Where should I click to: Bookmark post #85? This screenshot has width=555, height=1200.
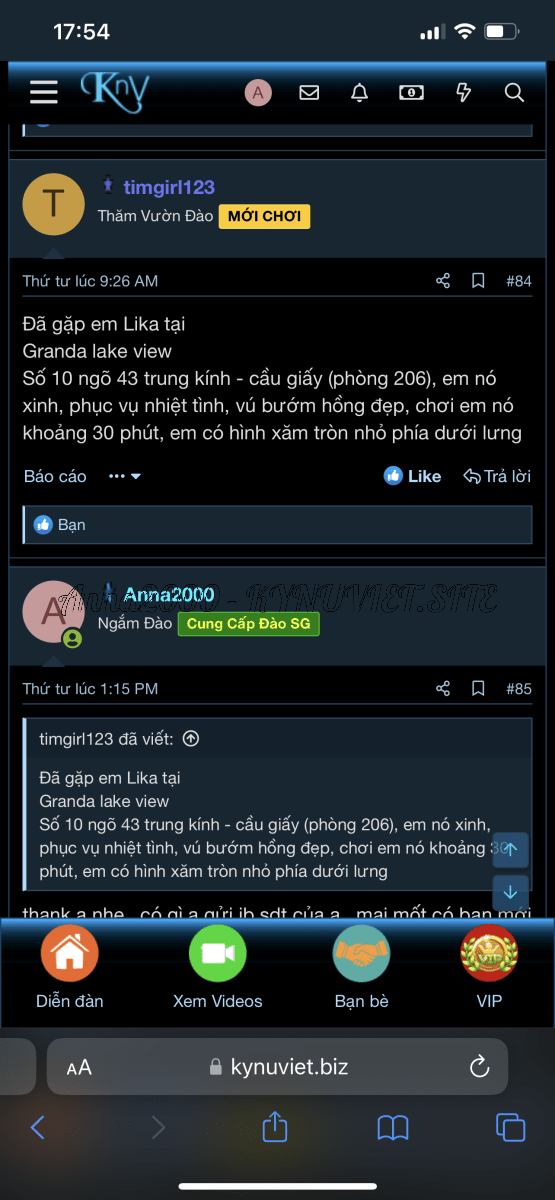478,689
